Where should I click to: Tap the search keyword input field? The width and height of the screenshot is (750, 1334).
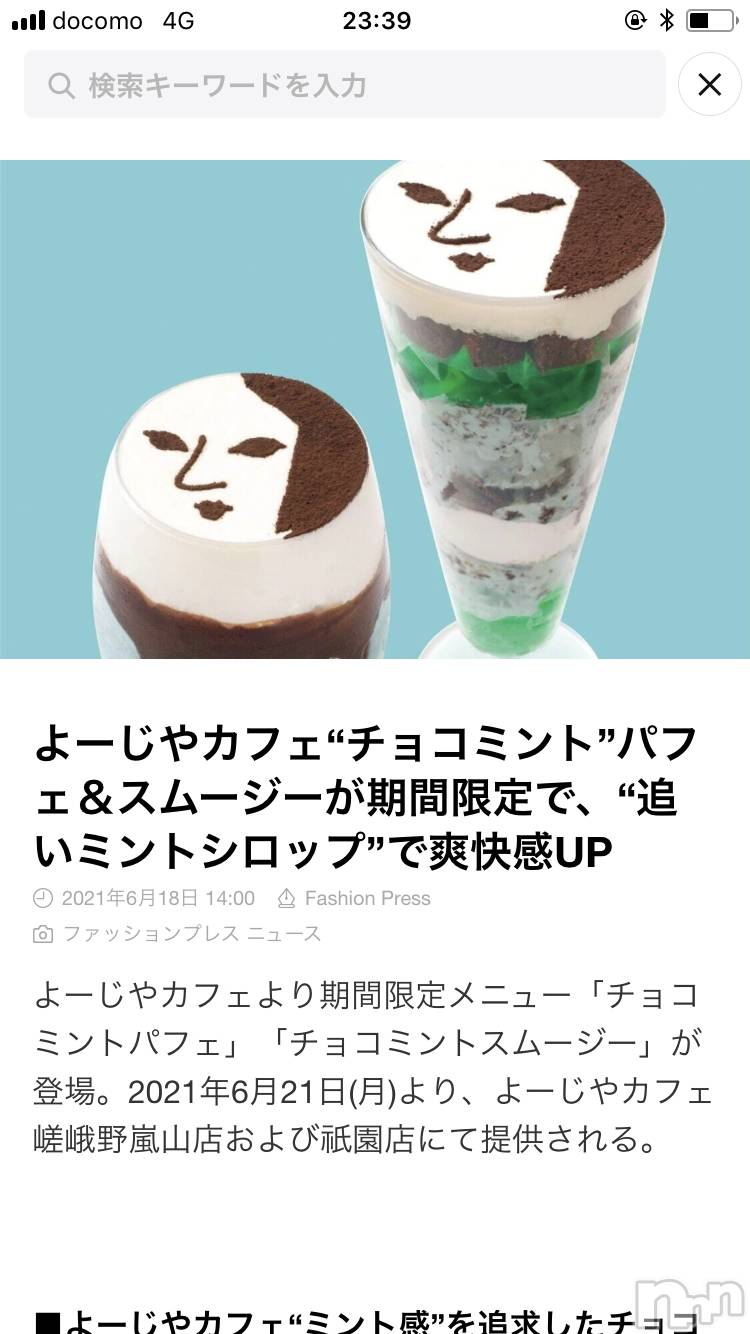[x=344, y=85]
